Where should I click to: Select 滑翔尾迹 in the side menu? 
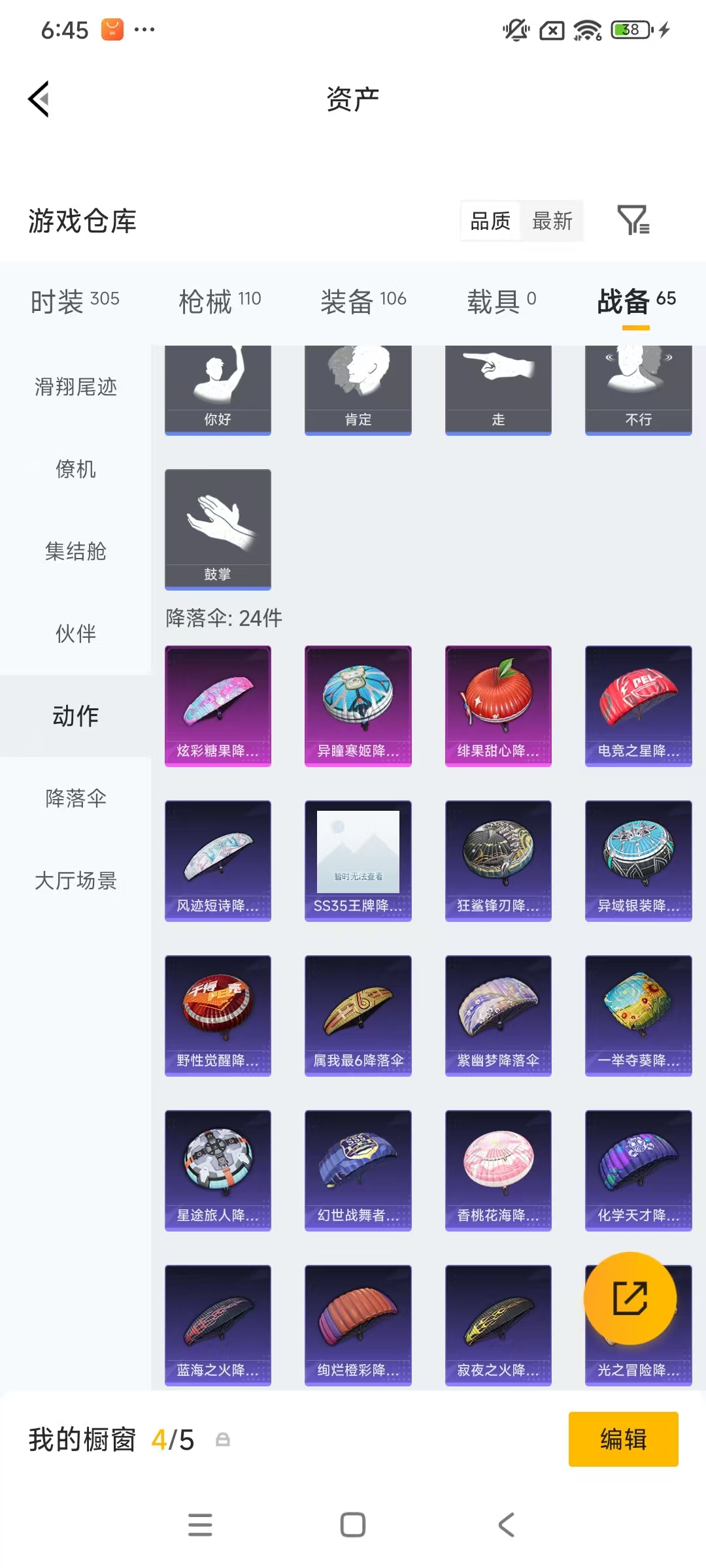(x=75, y=387)
